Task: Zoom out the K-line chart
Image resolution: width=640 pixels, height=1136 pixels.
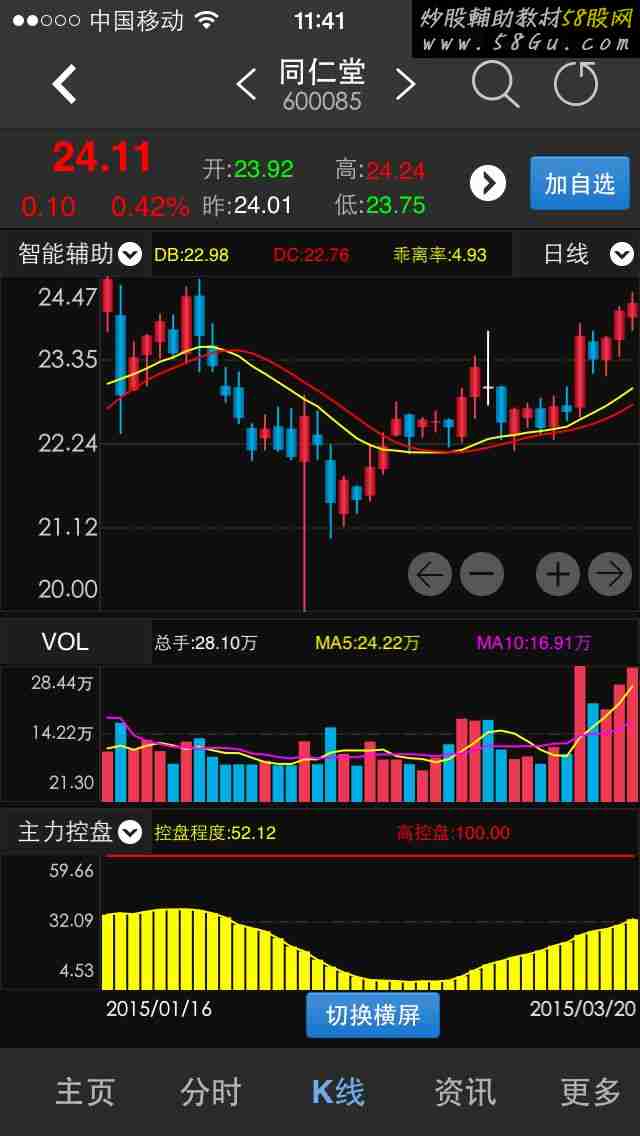Action: pyautogui.click(x=481, y=574)
